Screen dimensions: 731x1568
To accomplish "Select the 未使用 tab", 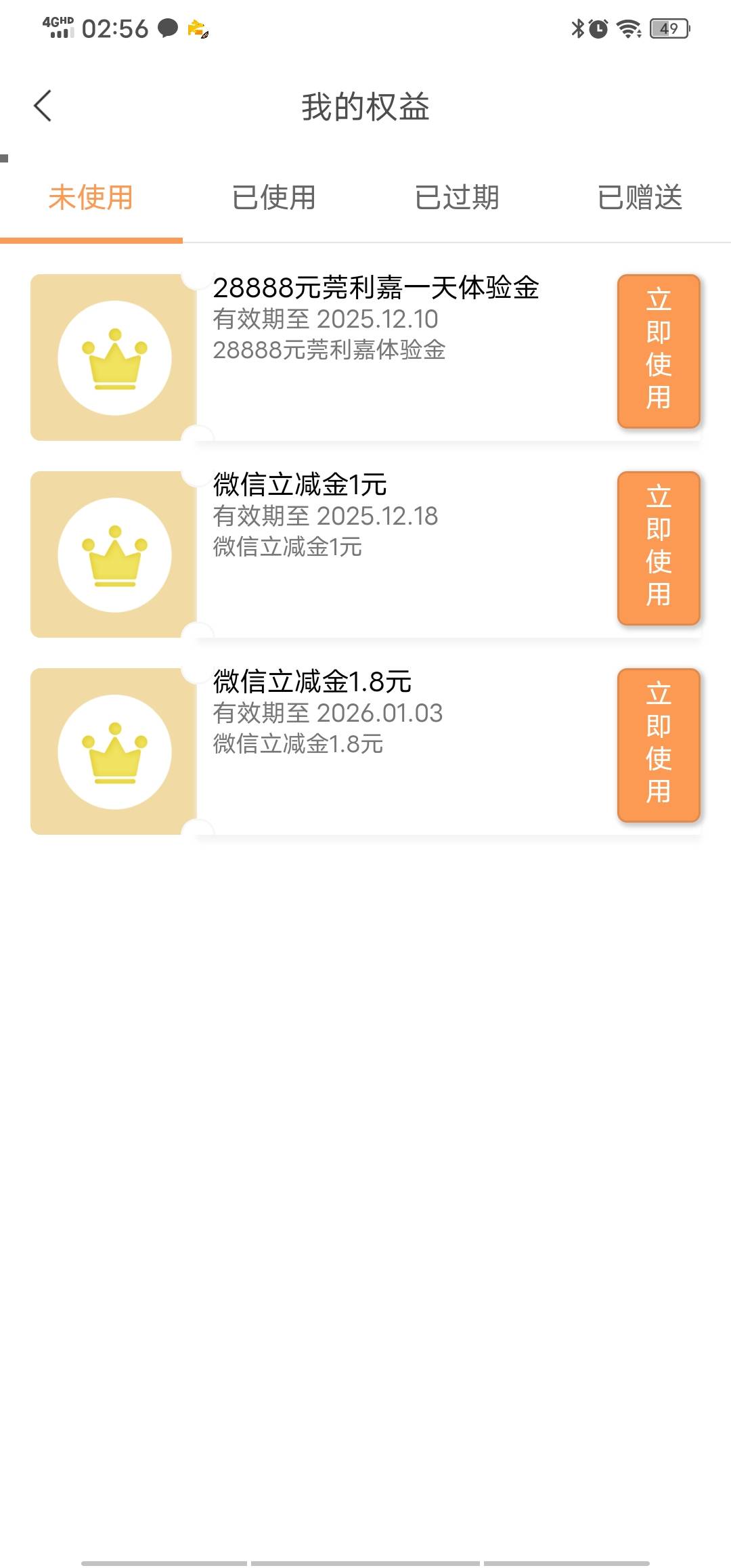I will 91,198.
